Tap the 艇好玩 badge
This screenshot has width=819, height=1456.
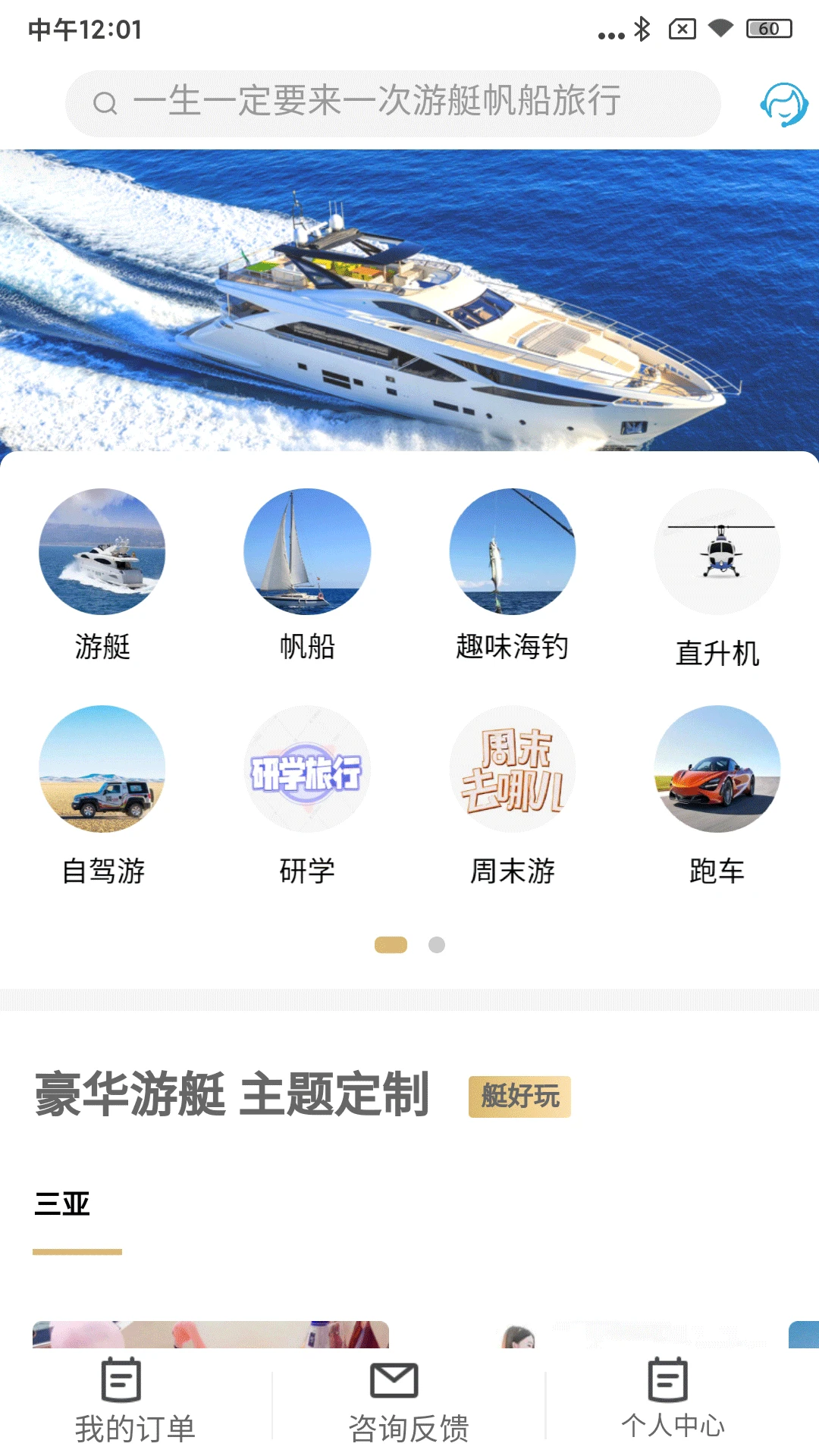(519, 1097)
